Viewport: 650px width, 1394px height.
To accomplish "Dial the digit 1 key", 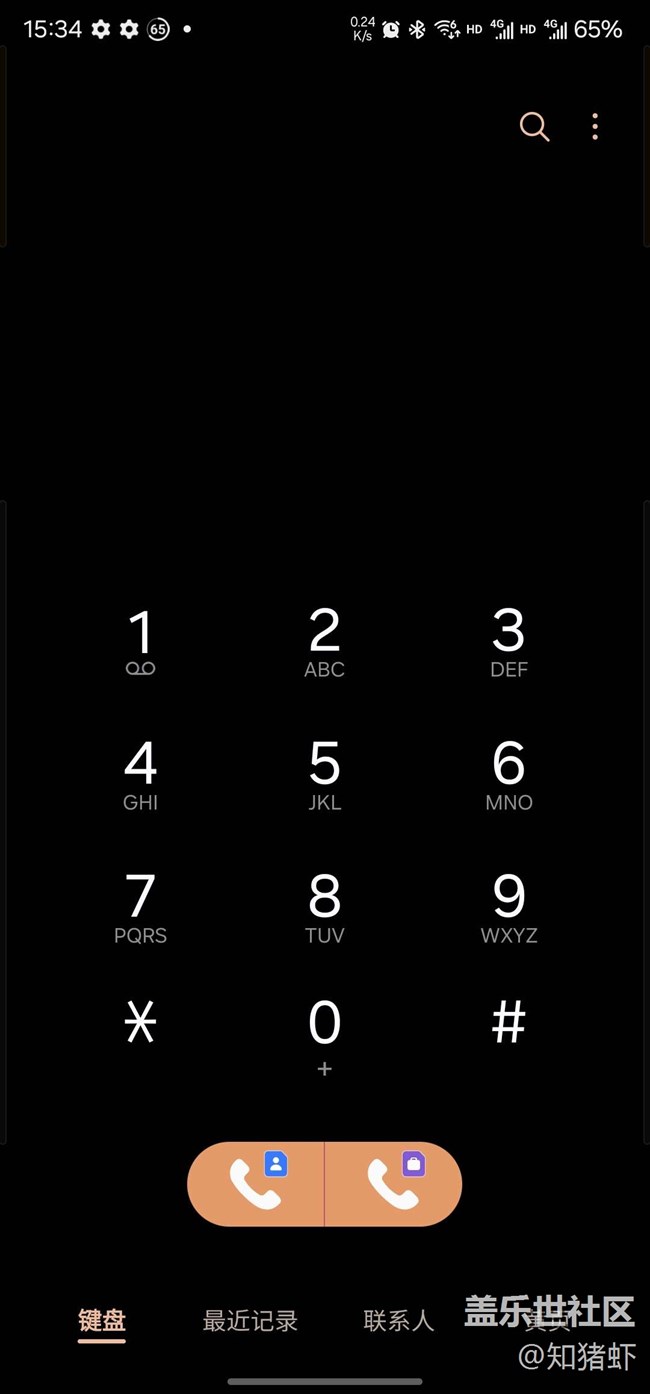I will click(141, 643).
